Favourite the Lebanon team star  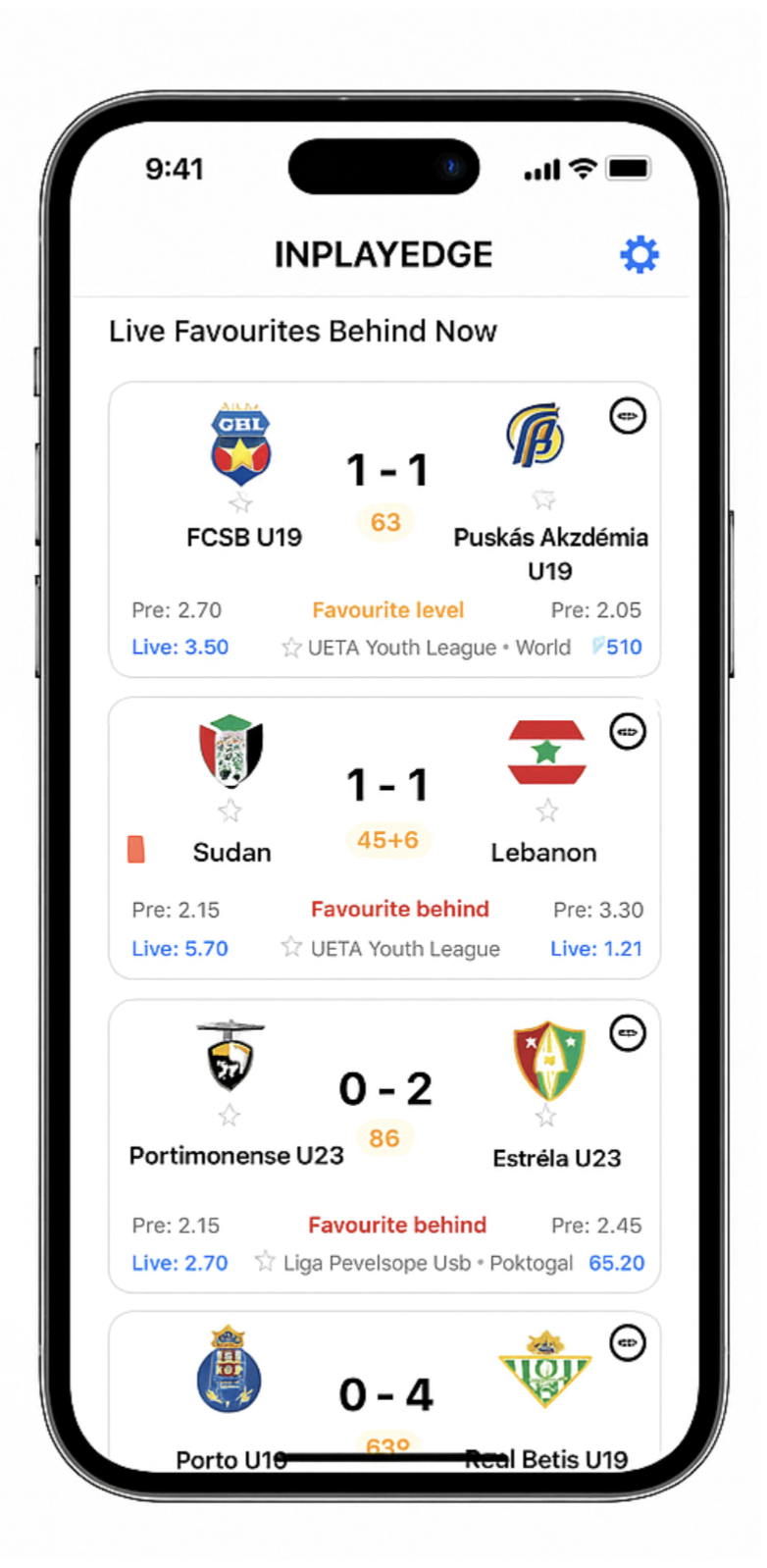click(x=547, y=810)
